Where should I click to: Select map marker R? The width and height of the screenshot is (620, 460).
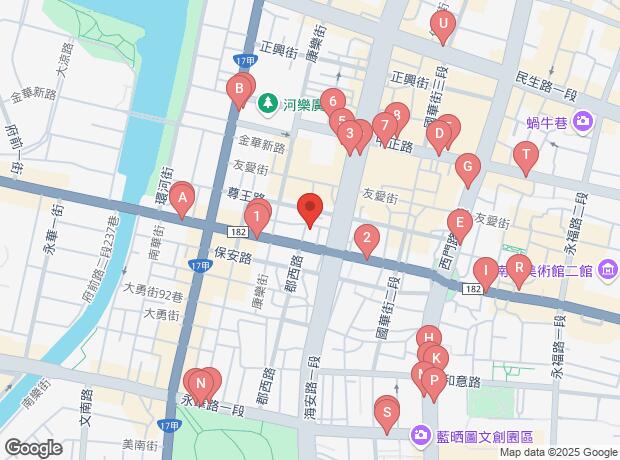[519, 268]
